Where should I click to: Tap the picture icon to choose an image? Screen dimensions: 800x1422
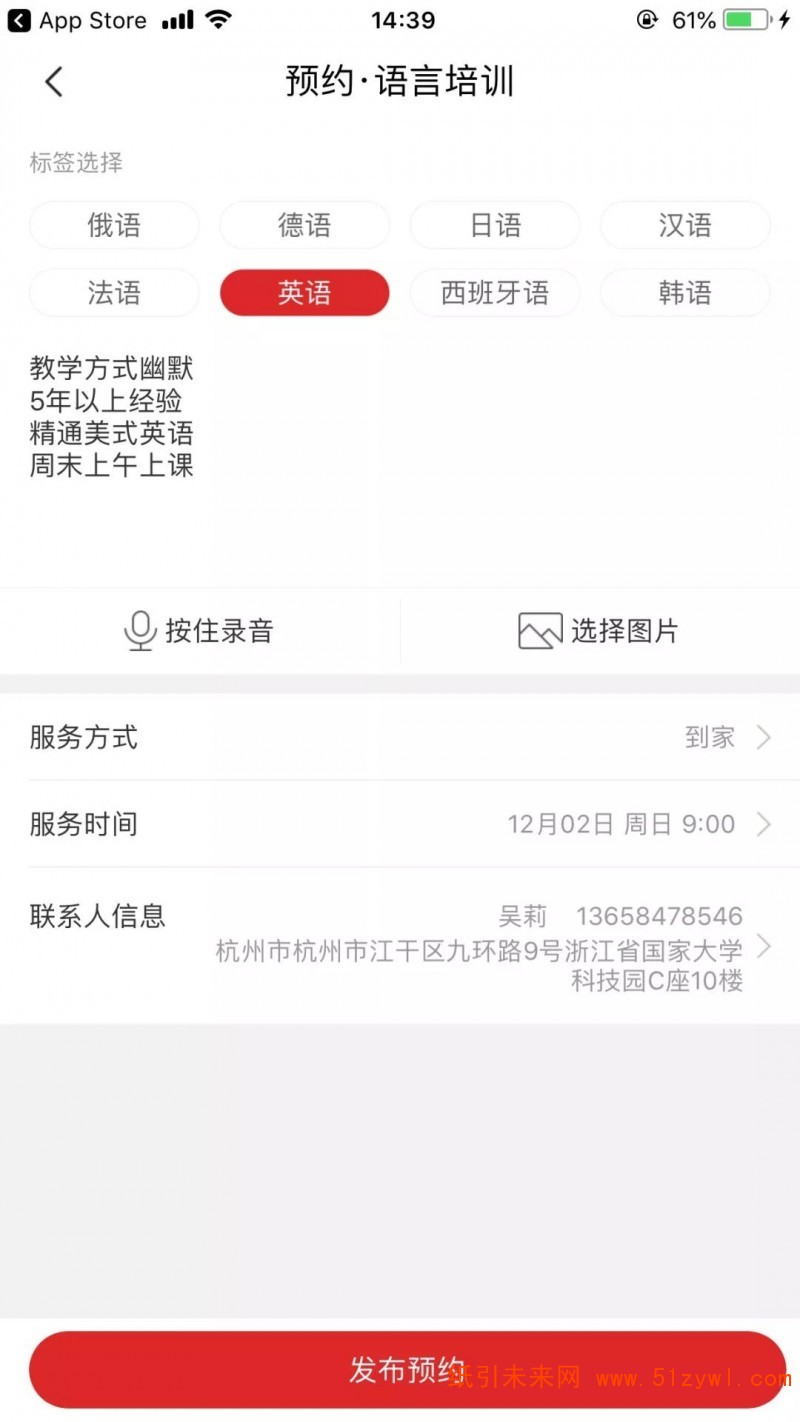(x=538, y=630)
